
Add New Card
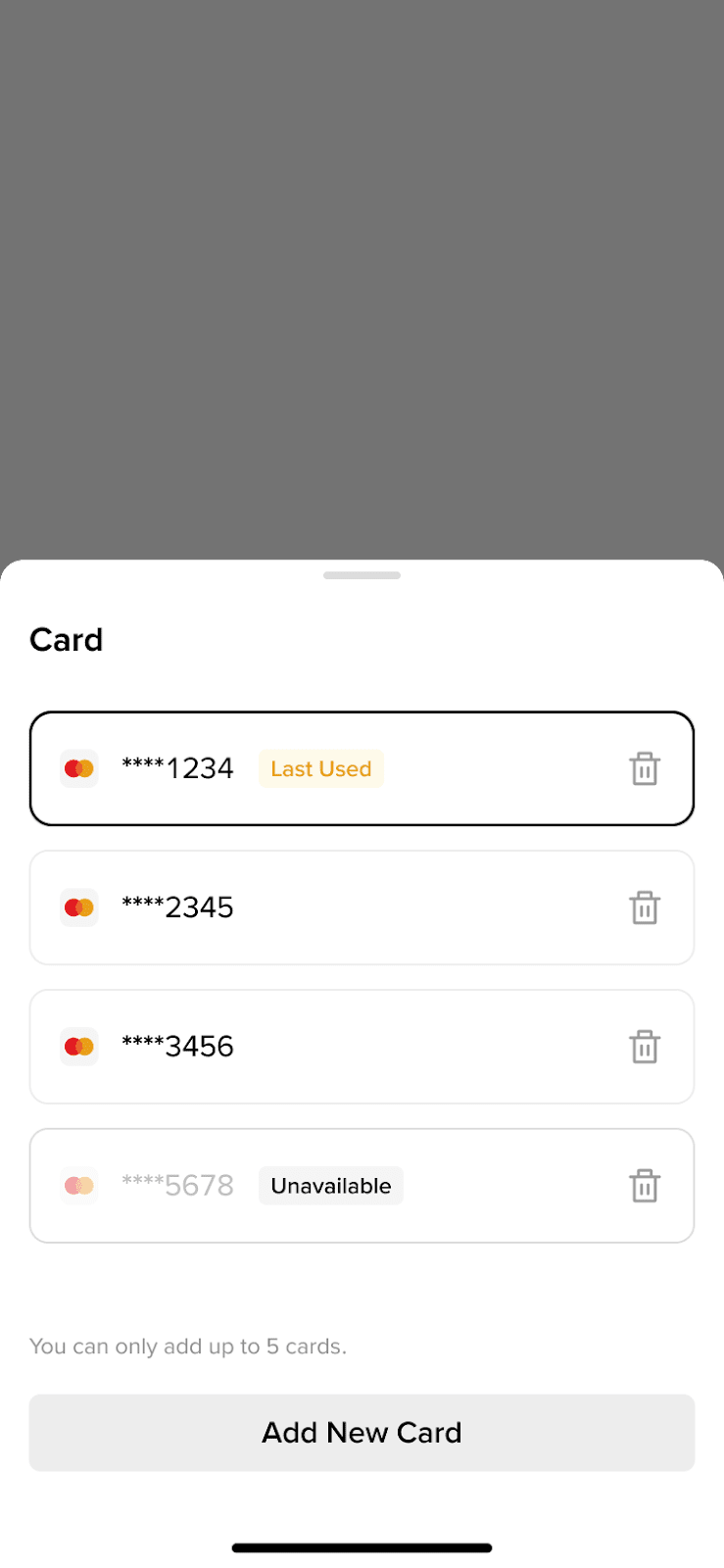coord(362,1433)
